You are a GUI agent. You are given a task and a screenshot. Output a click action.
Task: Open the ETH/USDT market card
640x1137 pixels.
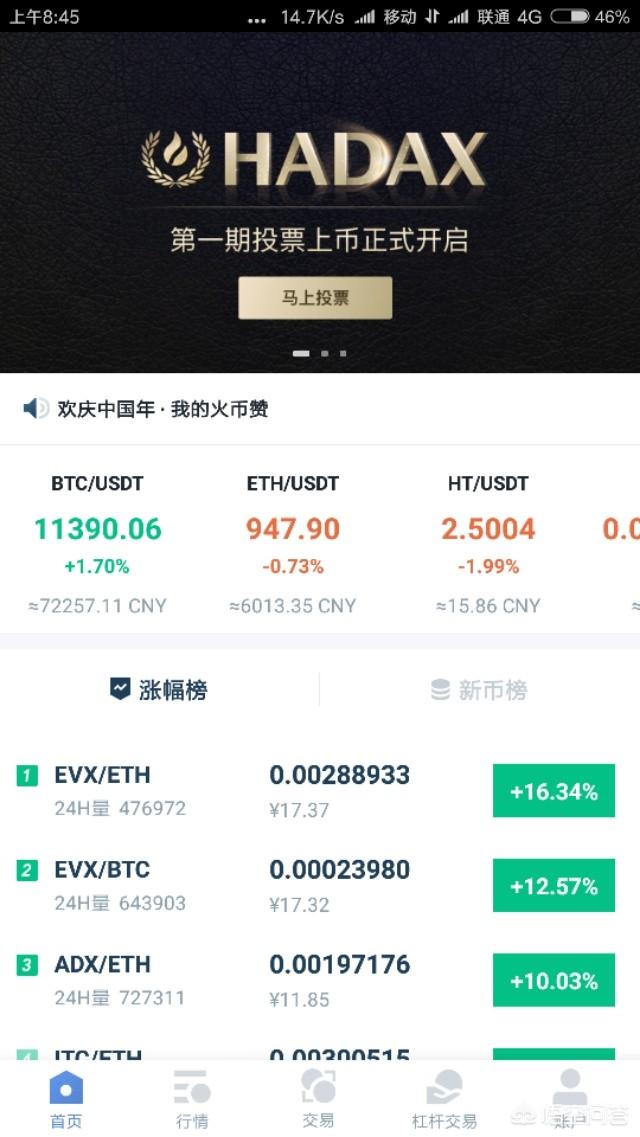(x=292, y=544)
